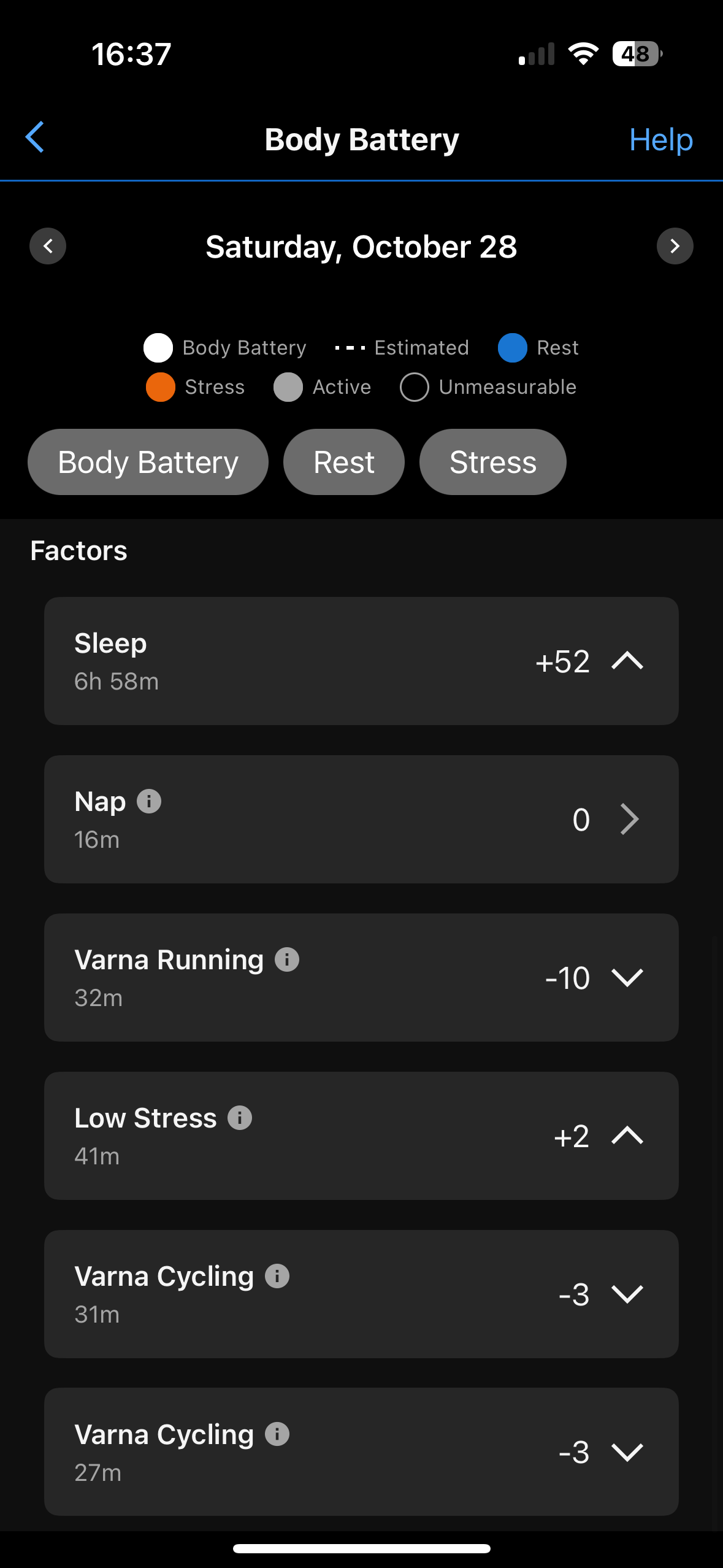Go to the next day

675,246
